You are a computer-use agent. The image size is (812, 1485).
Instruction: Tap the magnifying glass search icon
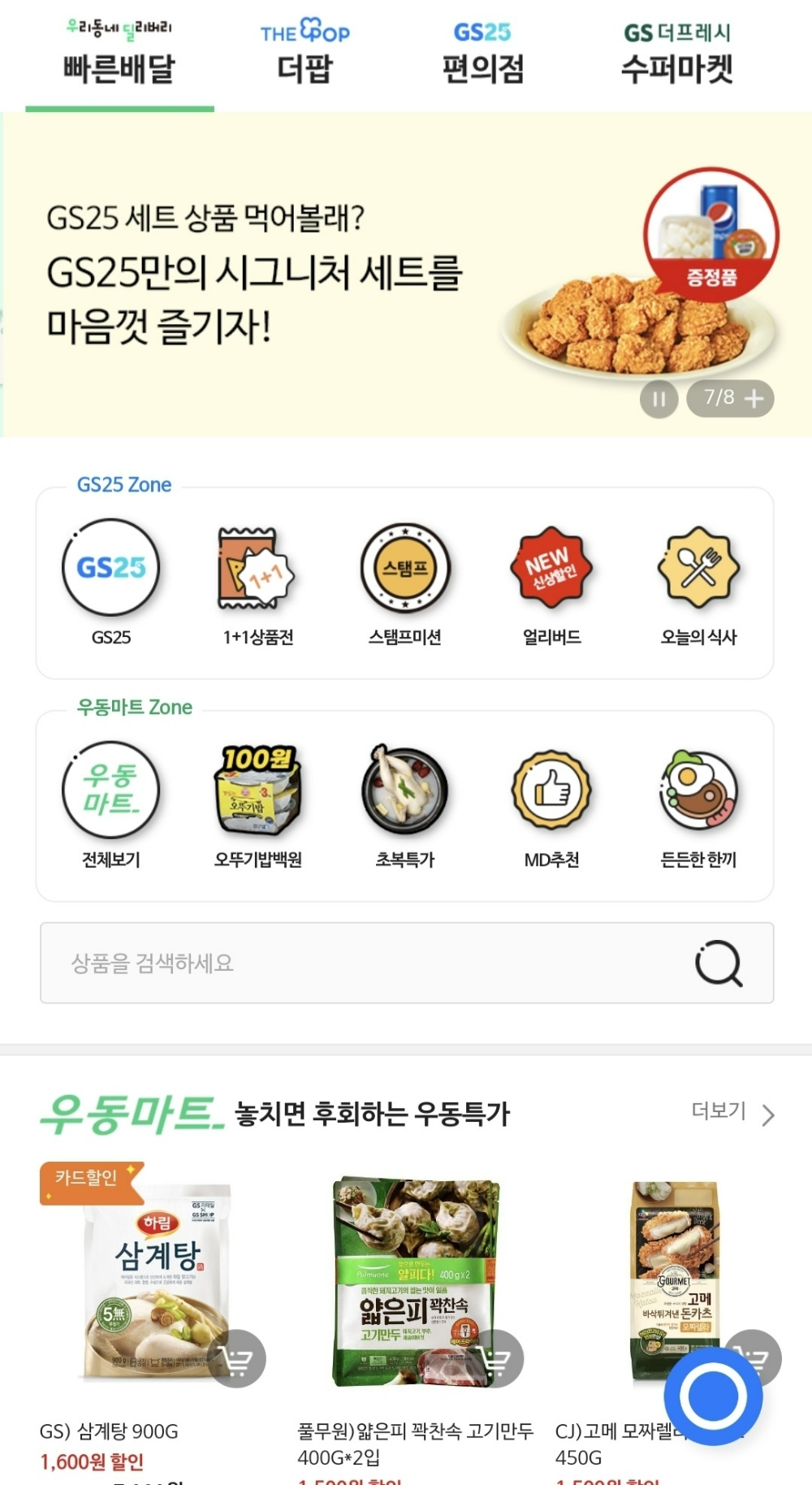(718, 963)
